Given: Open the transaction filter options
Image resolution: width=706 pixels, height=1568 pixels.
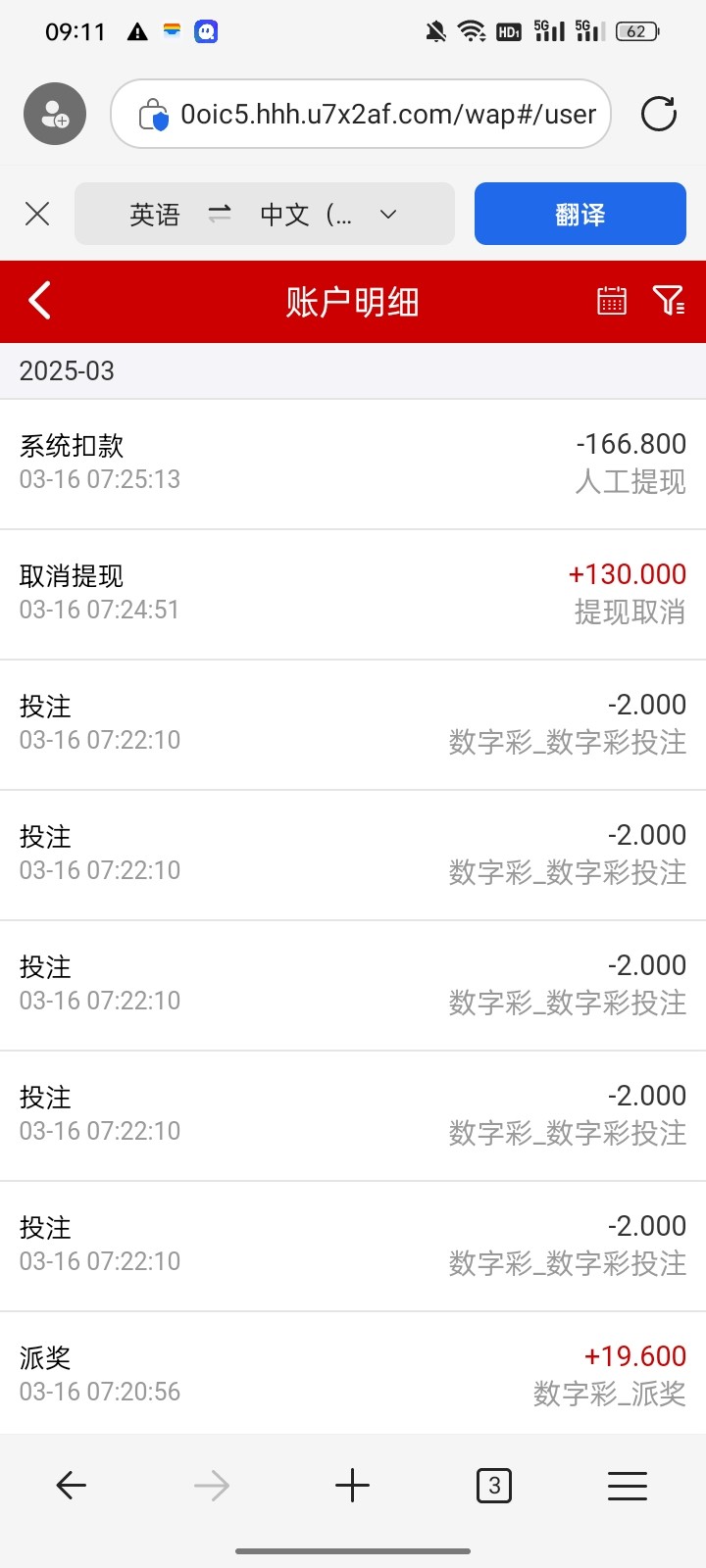Looking at the screenshot, I should click(669, 301).
